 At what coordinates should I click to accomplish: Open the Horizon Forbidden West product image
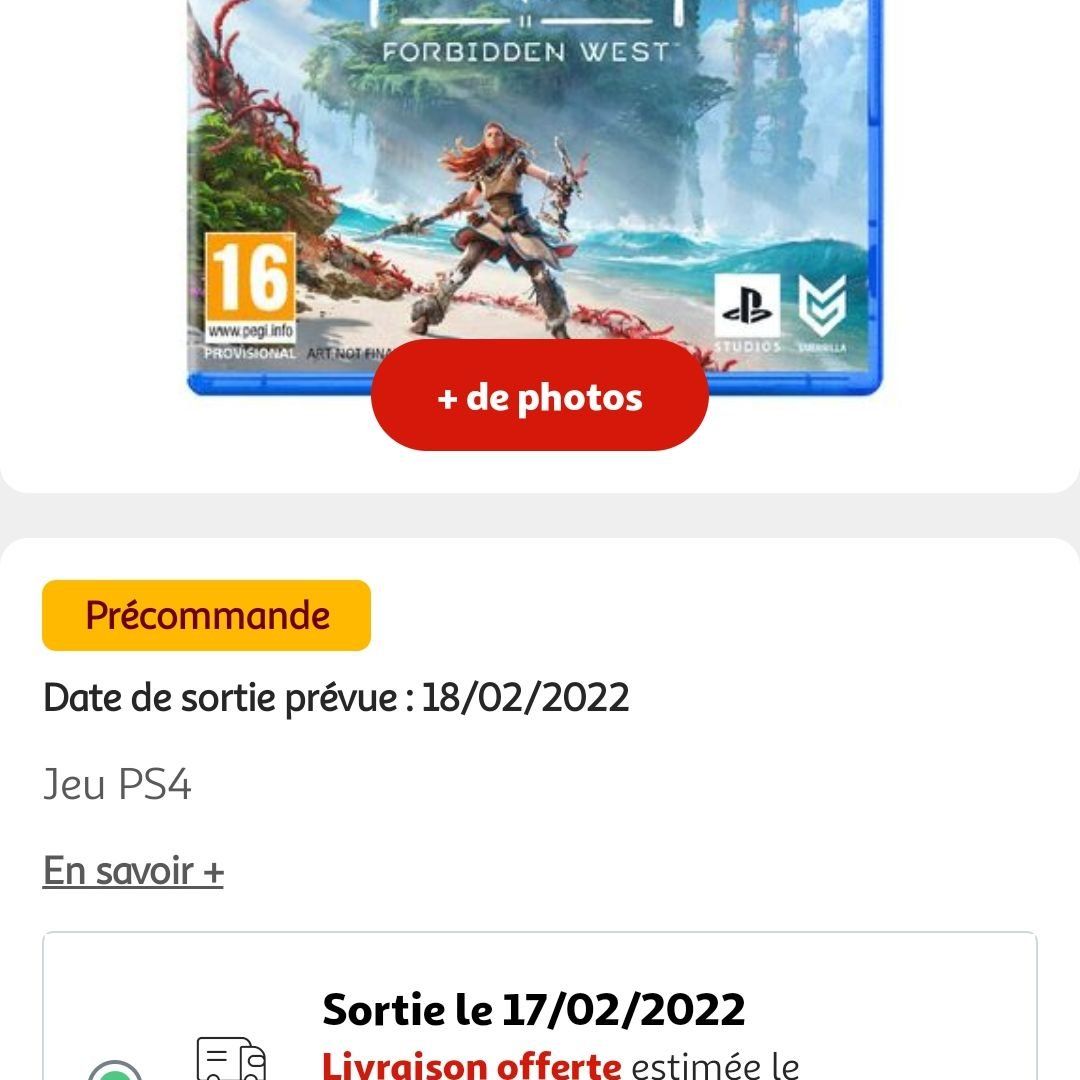(x=535, y=180)
